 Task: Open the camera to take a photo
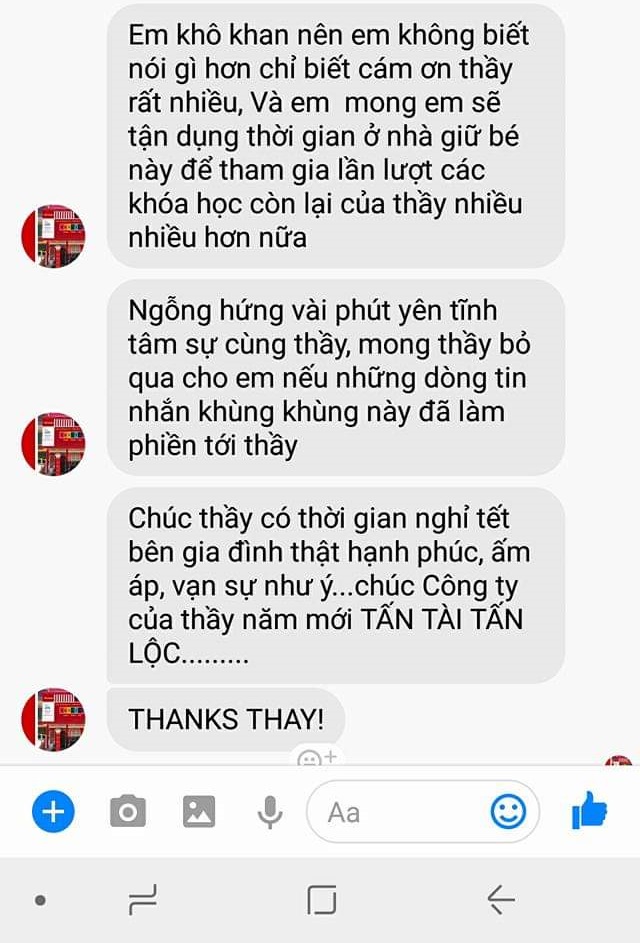point(127,812)
